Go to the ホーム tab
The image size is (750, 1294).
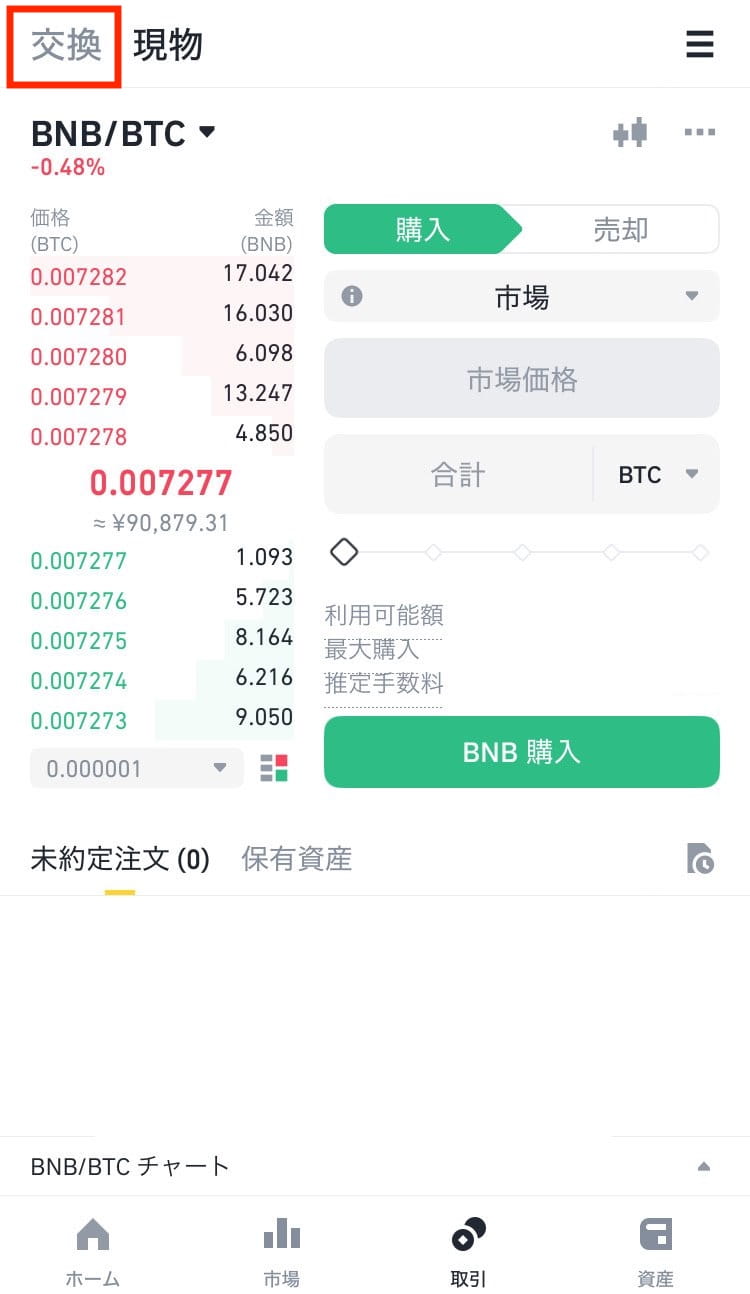(93, 1251)
